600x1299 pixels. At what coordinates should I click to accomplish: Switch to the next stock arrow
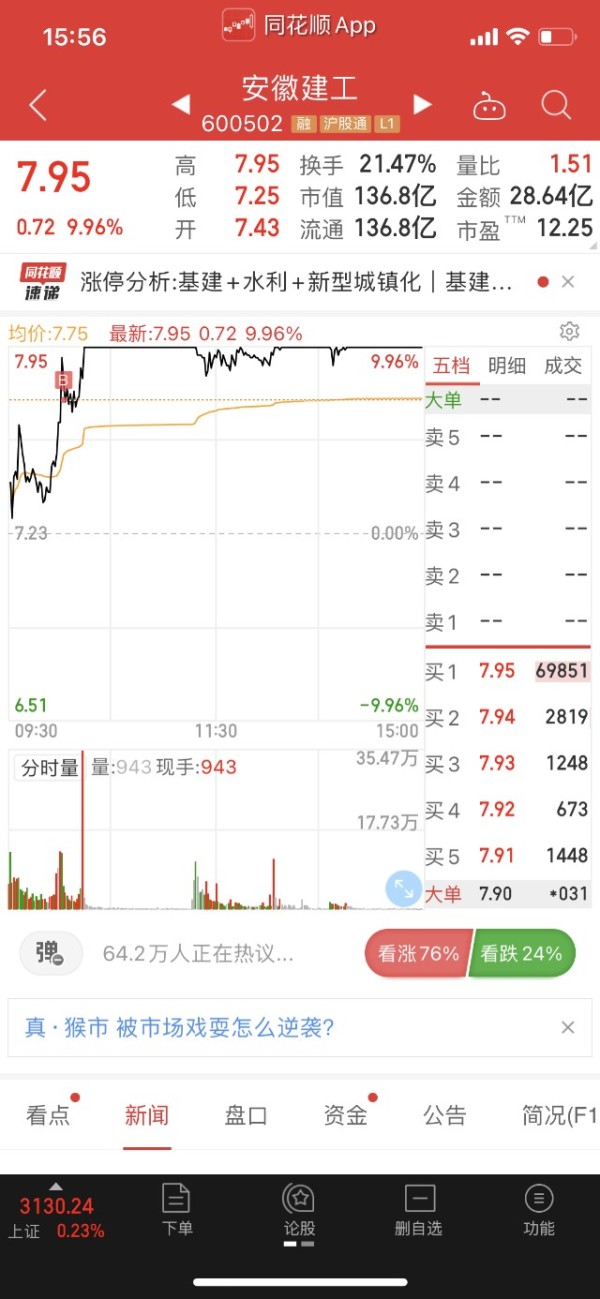point(422,104)
